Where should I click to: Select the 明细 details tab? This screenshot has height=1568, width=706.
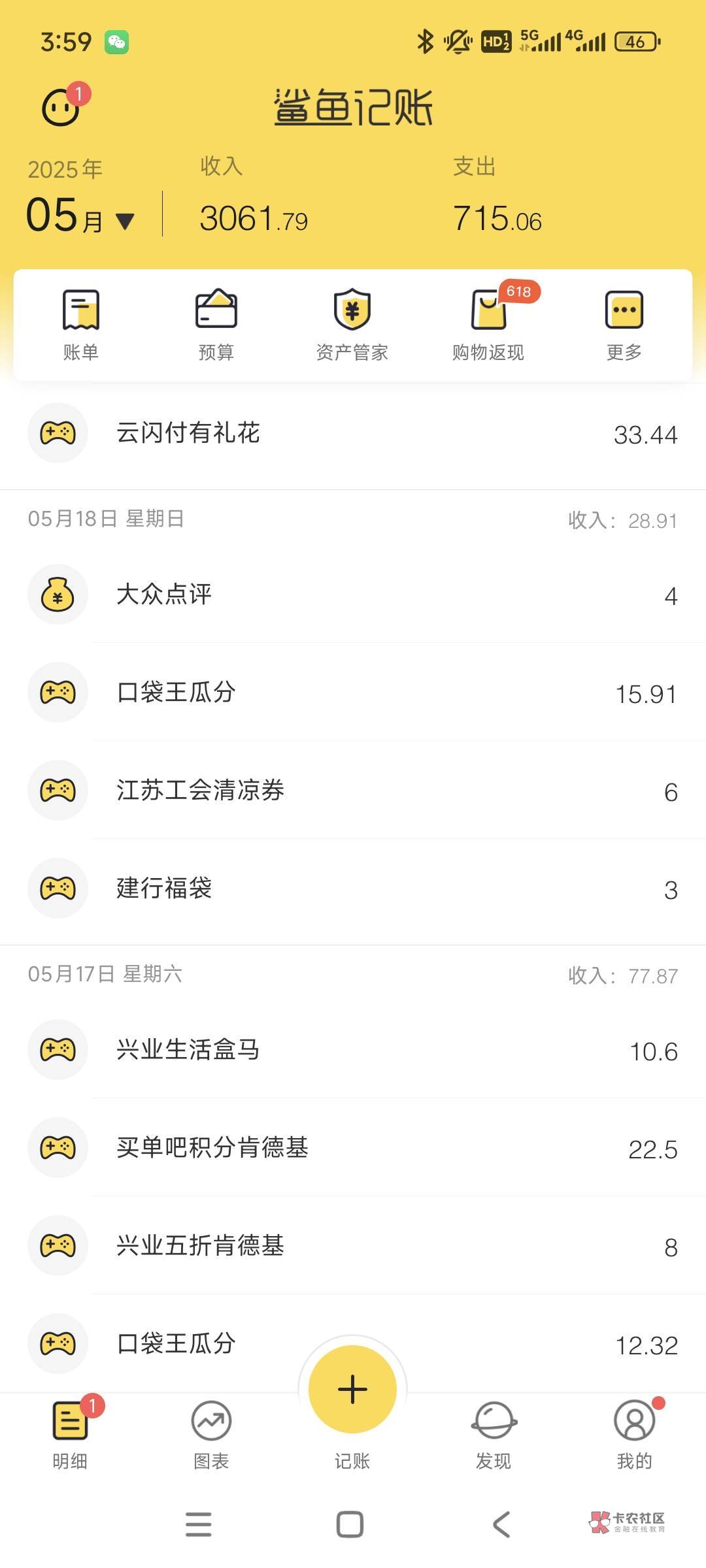pyautogui.click(x=70, y=1435)
